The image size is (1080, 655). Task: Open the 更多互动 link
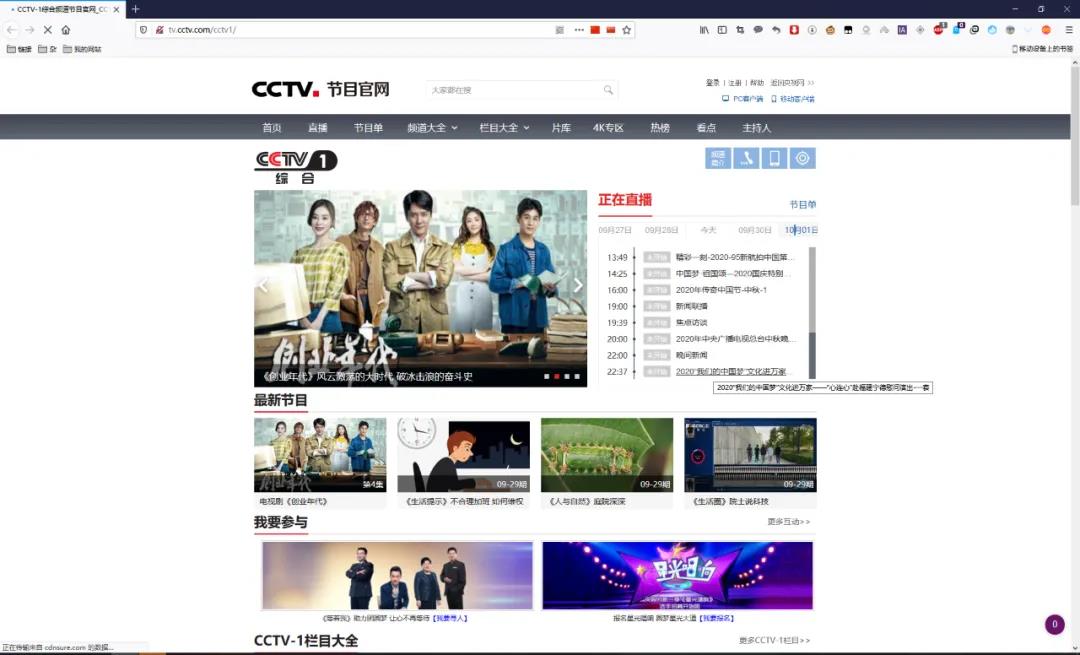click(788, 522)
